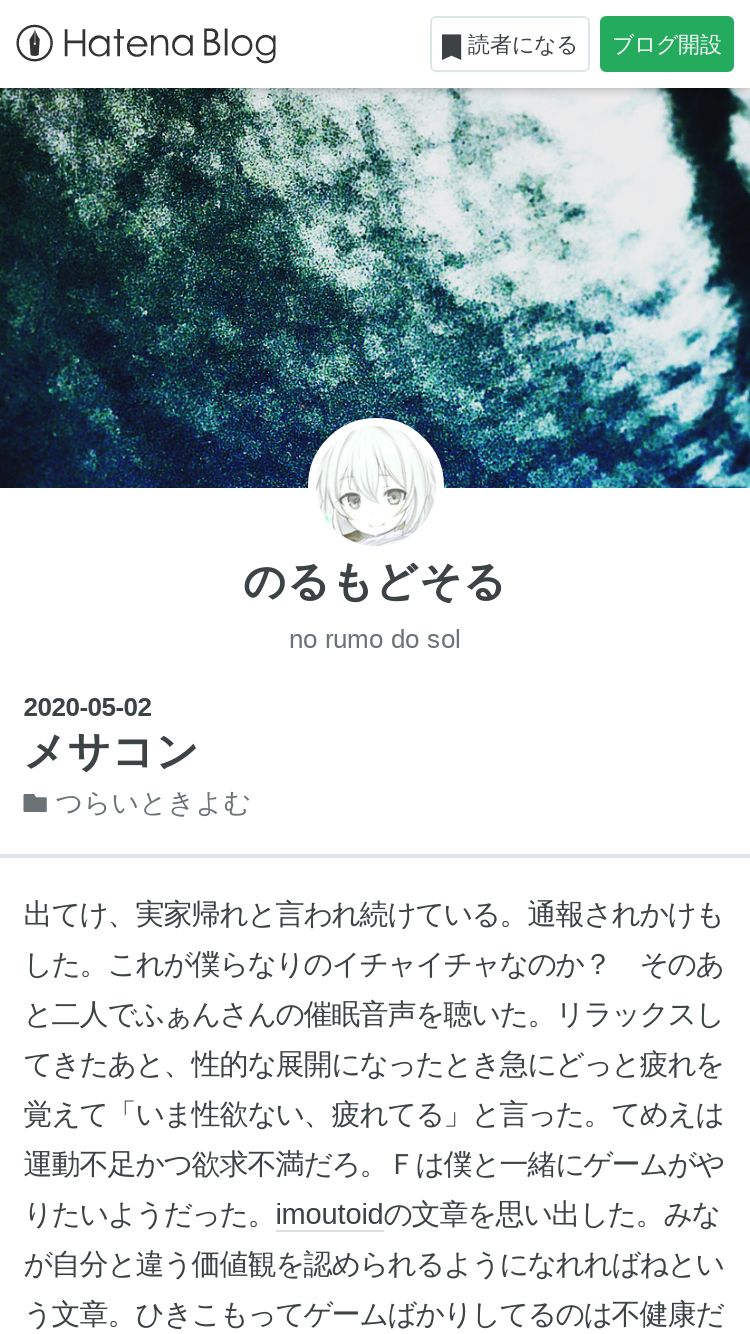
Task: Follow the imoutoid keyword link
Action: [x=329, y=1215]
